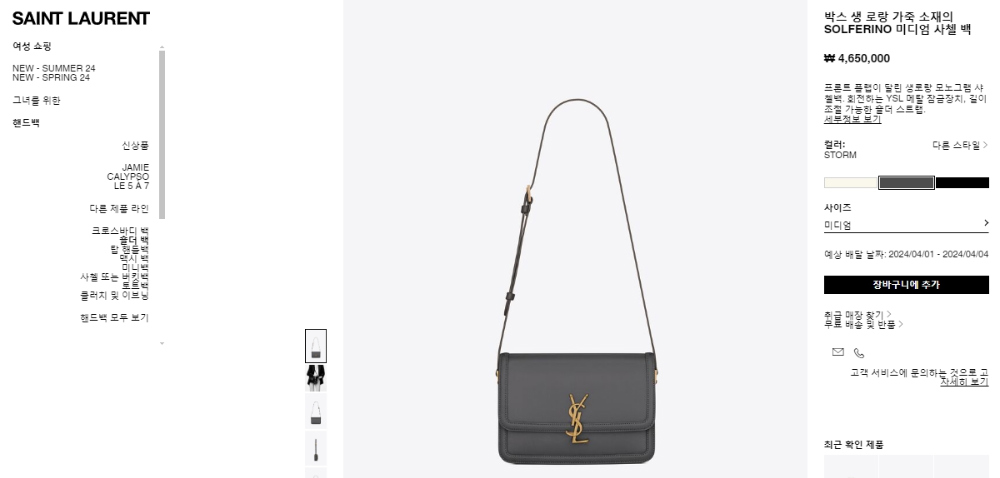The image size is (1000, 478).
Task: Open the 그녀를 위한 section
Action: point(36,100)
